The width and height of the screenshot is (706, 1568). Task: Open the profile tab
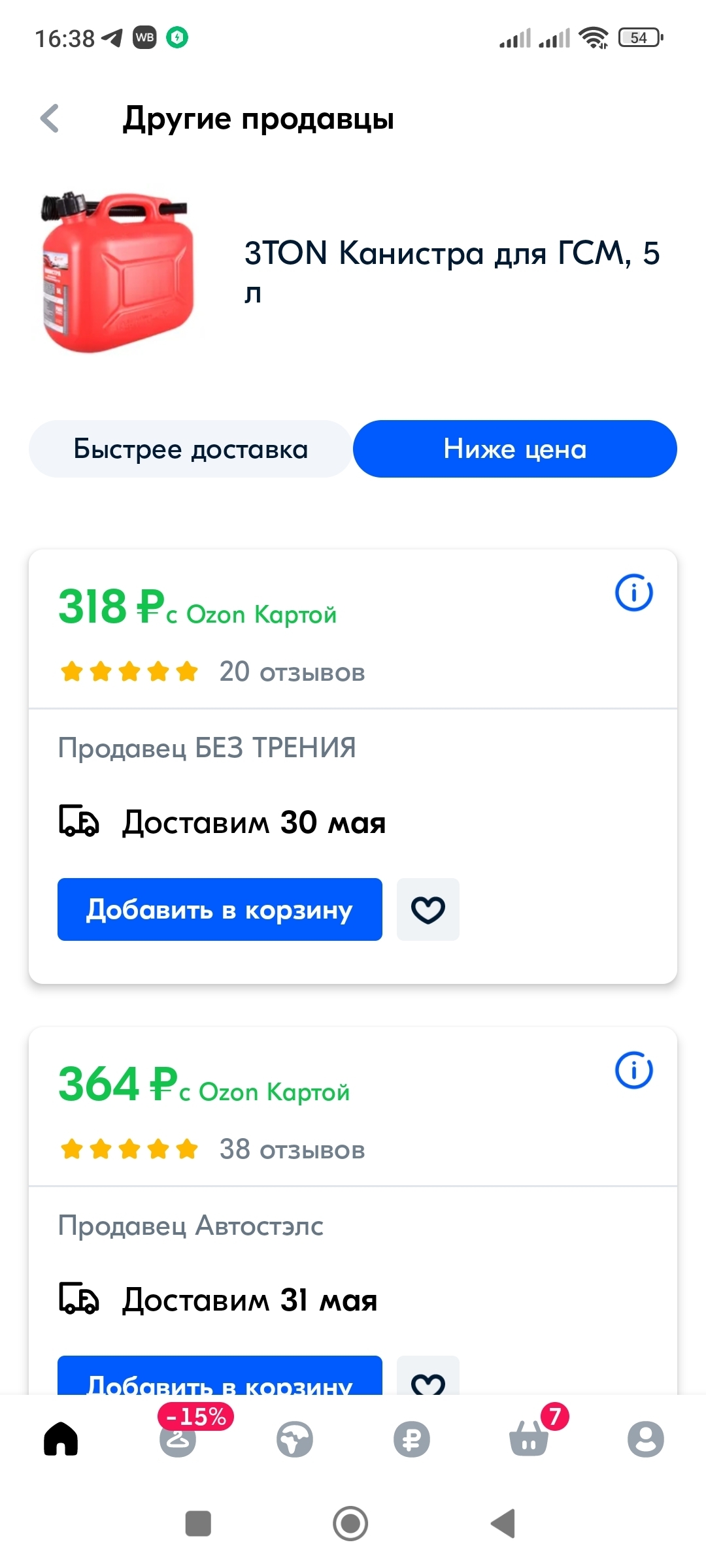point(645,1439)
